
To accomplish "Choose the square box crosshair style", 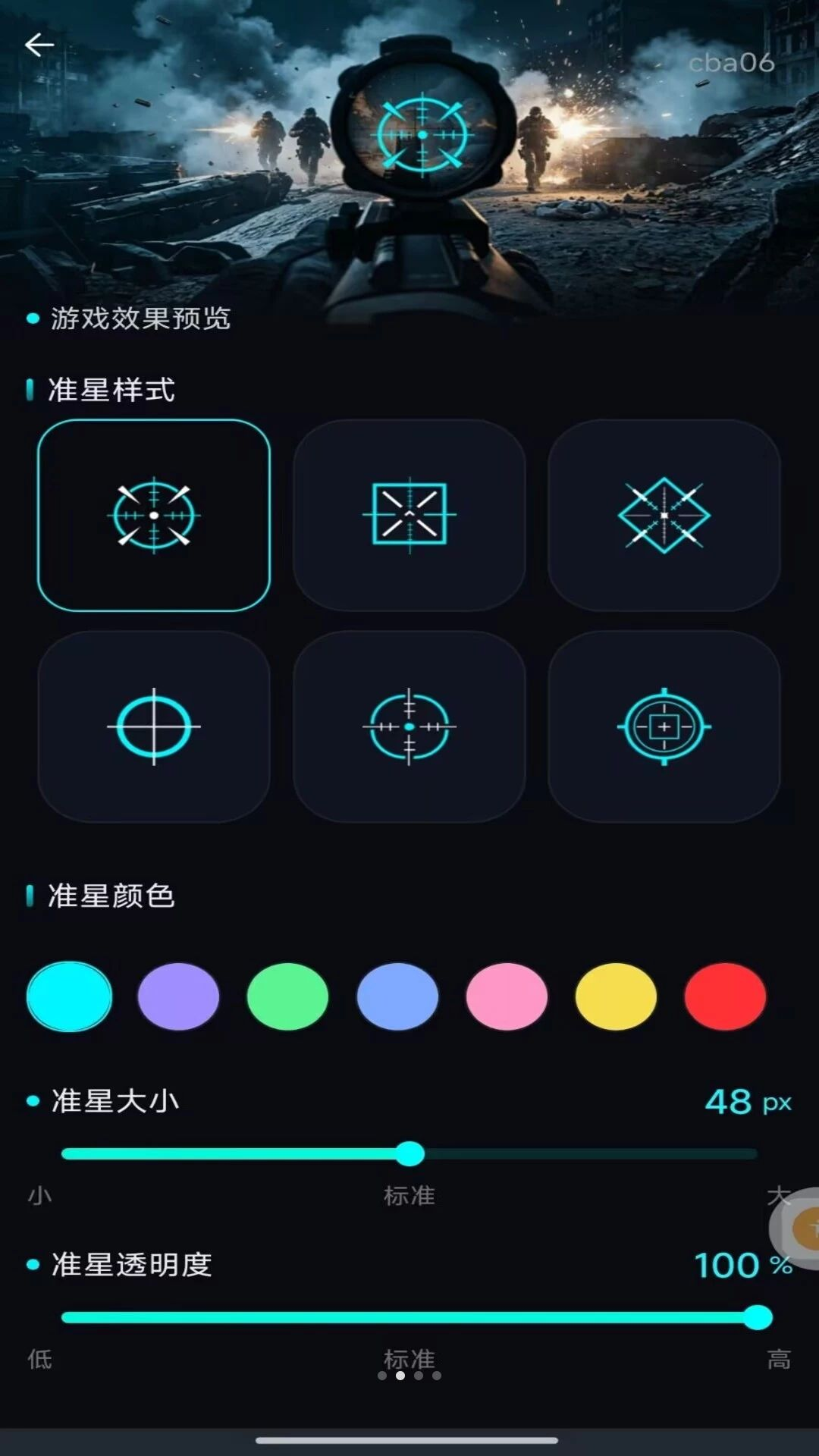I will 409,515.
